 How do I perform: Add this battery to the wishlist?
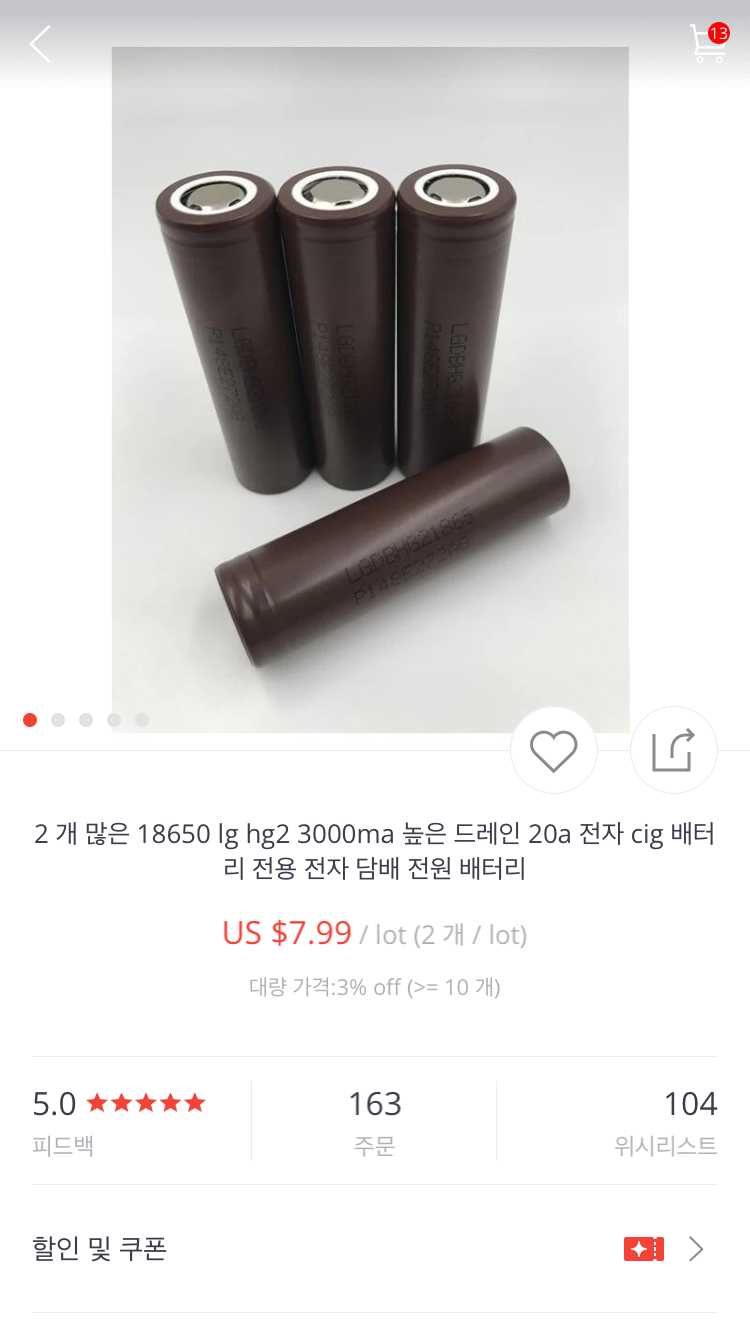[553, 750]
